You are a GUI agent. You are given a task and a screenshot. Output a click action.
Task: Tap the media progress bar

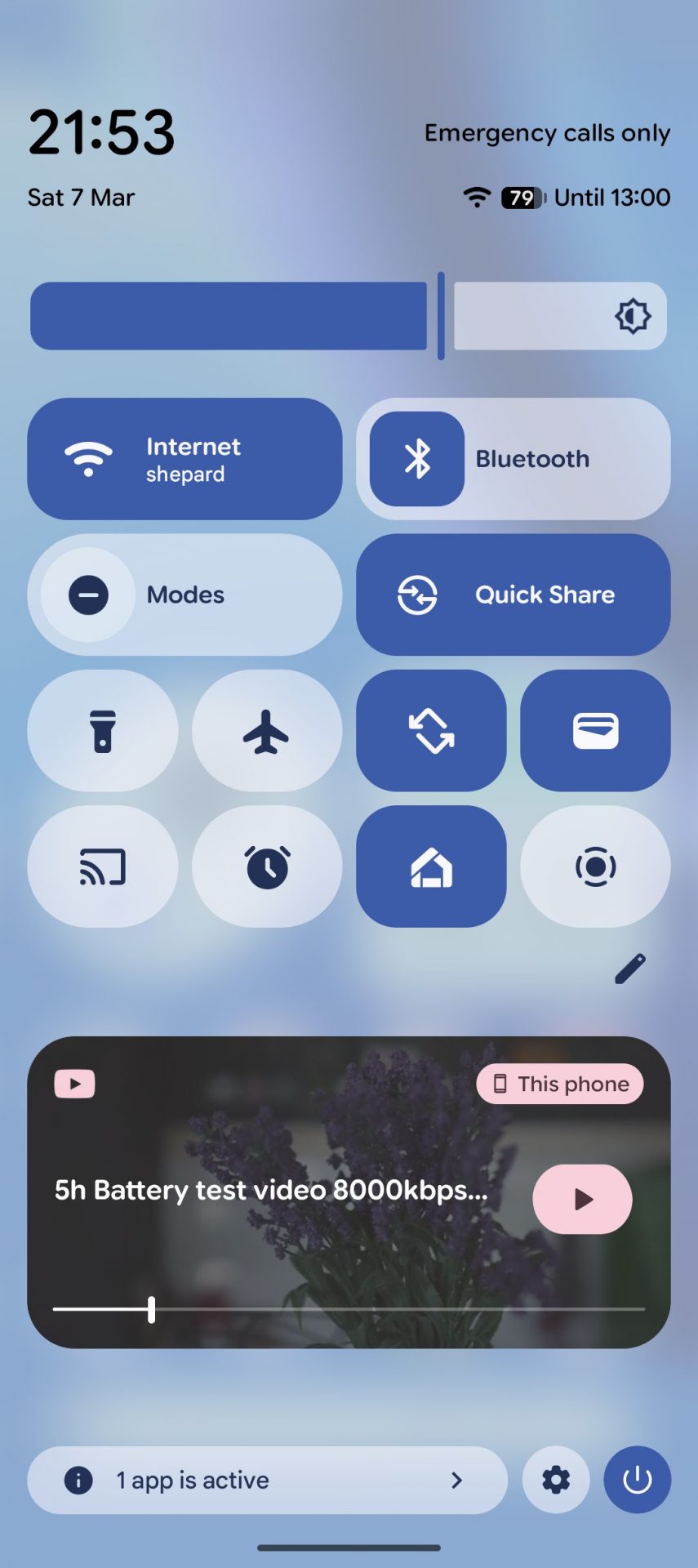[x=349, y=1308]
